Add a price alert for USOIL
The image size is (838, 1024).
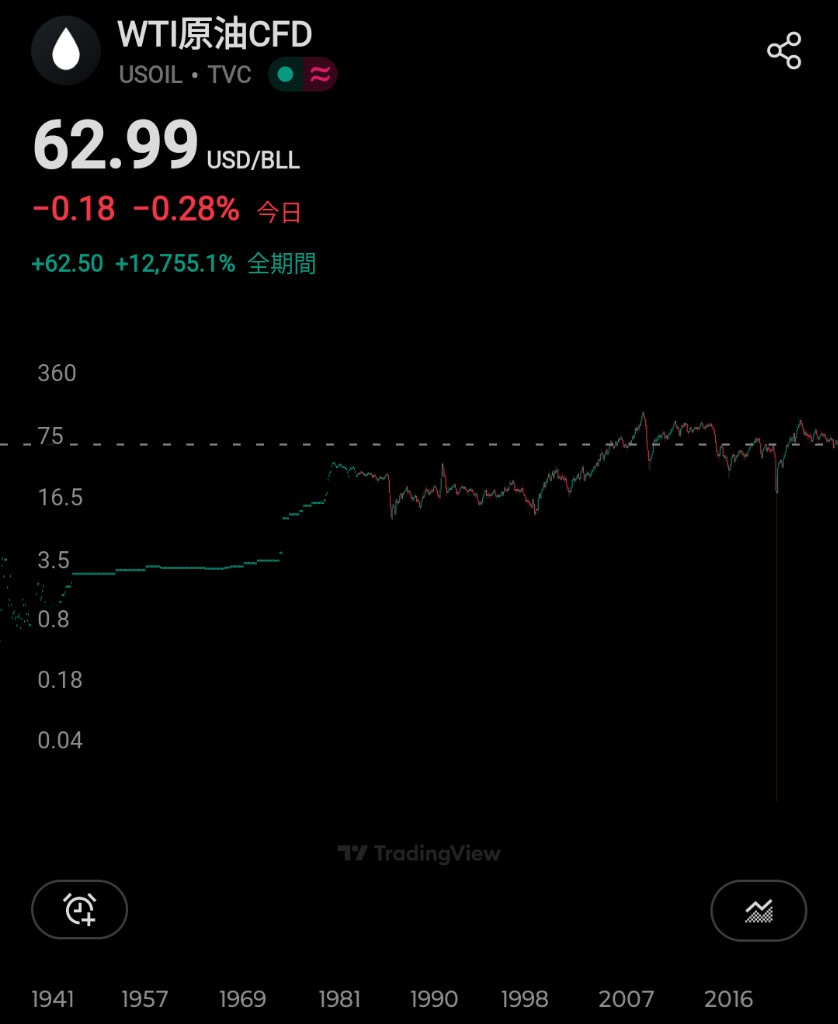click(80, 910)
